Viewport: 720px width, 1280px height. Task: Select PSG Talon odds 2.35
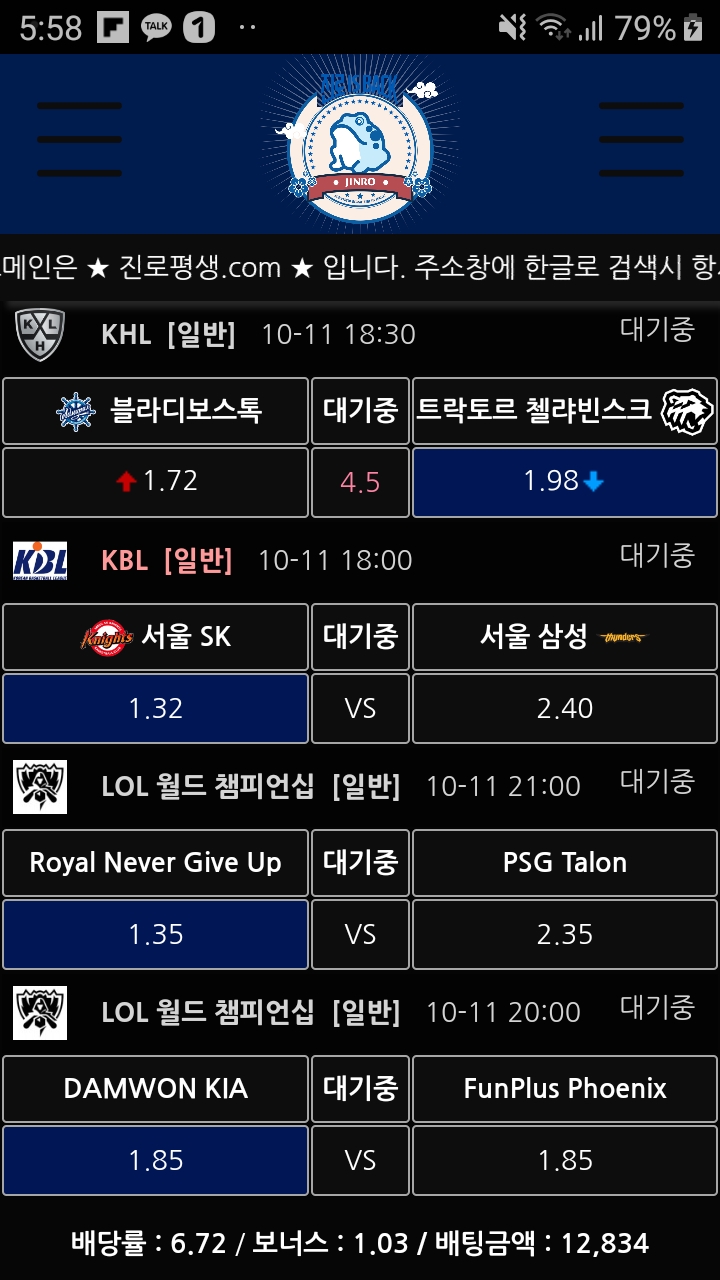tap(565, 934)
